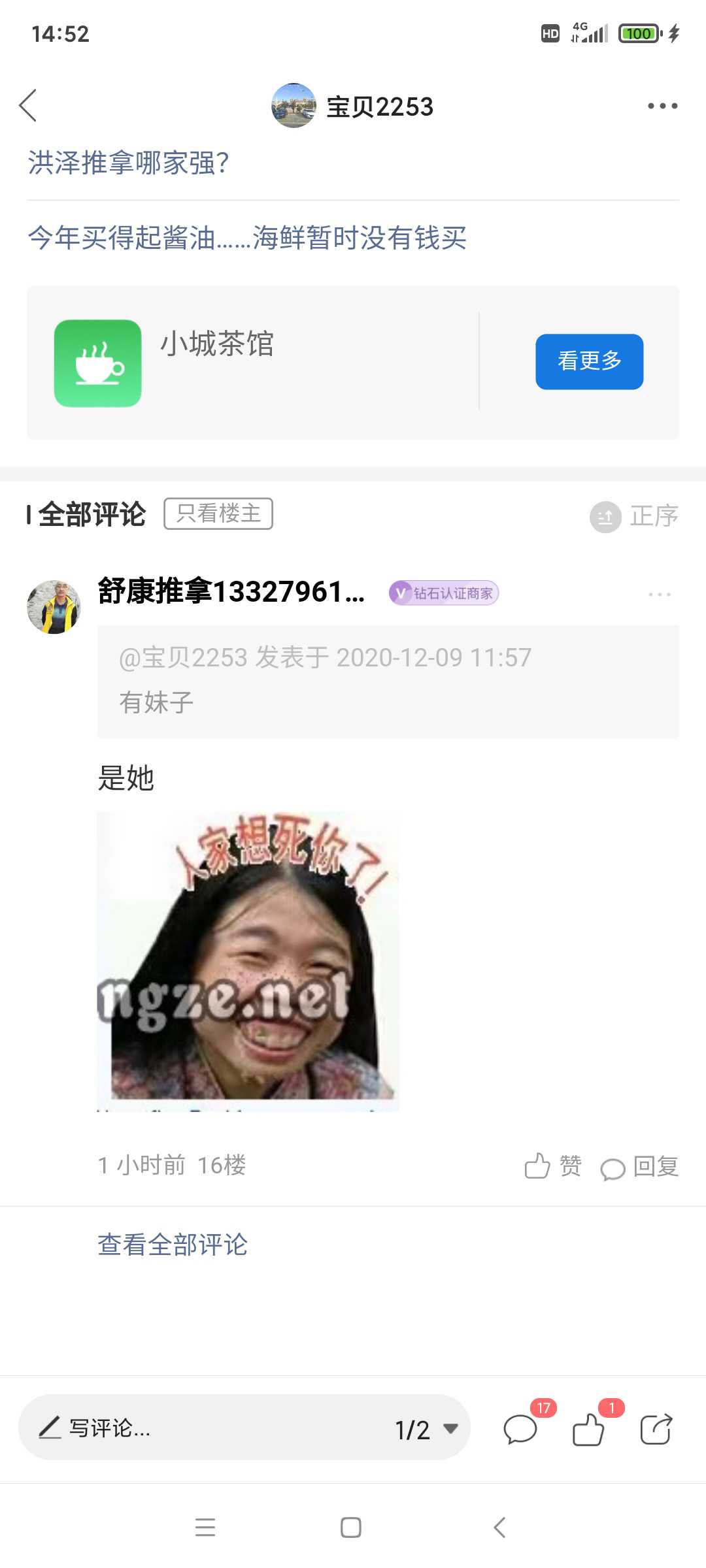Open the link 今年买得起酱油……海鲜暂时没有钱买
The width and height of the screenshot is (706, 1568).
click(x=247, y=238)
